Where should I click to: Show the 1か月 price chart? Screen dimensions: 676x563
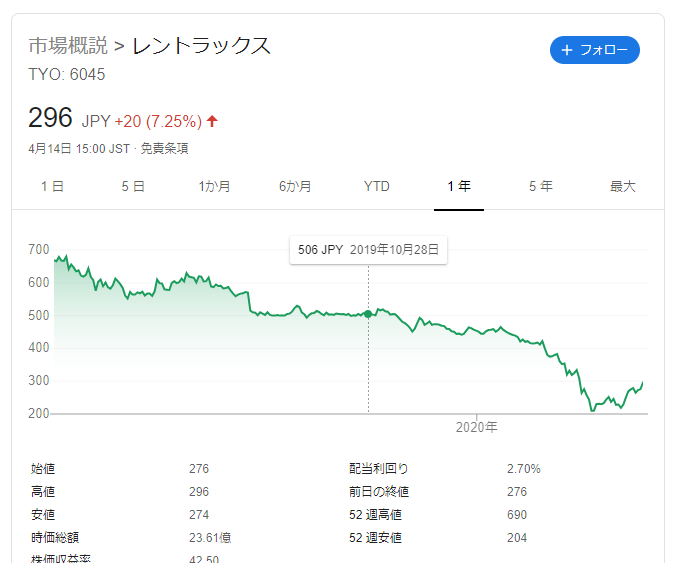point(214,187)
